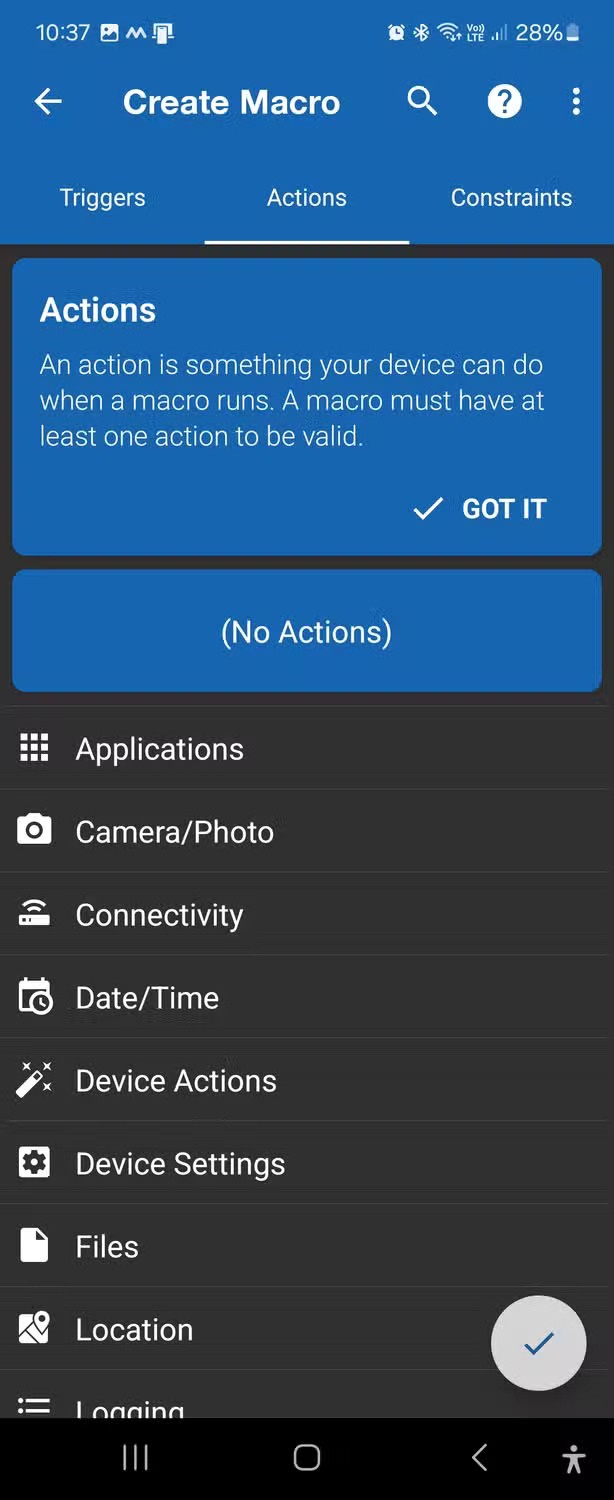Save the macro with the checkmark button
This screenshot has width=614, height=1500.
538,1343
